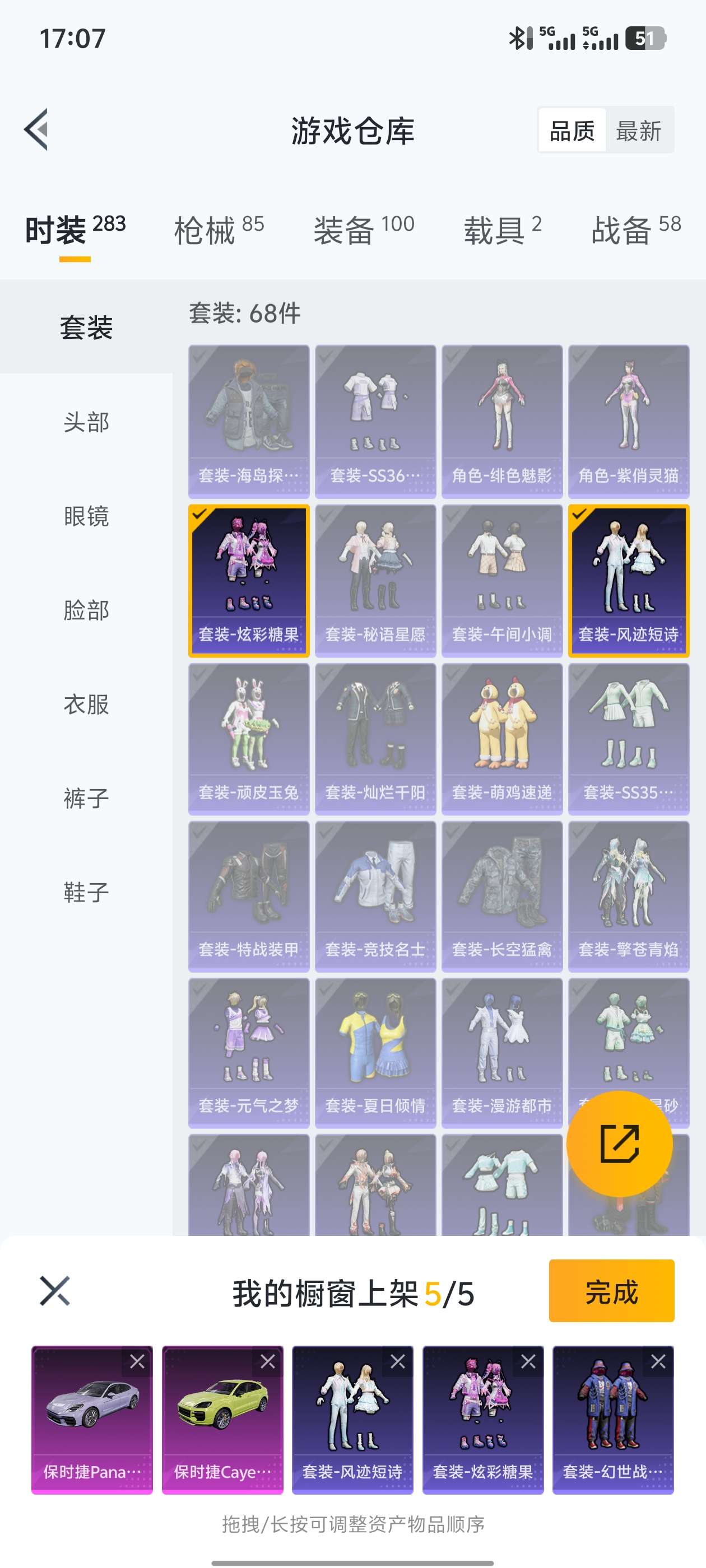Screen dimensions: 706x1568
Task: Sort items by 品质
Action: (572, 130)
